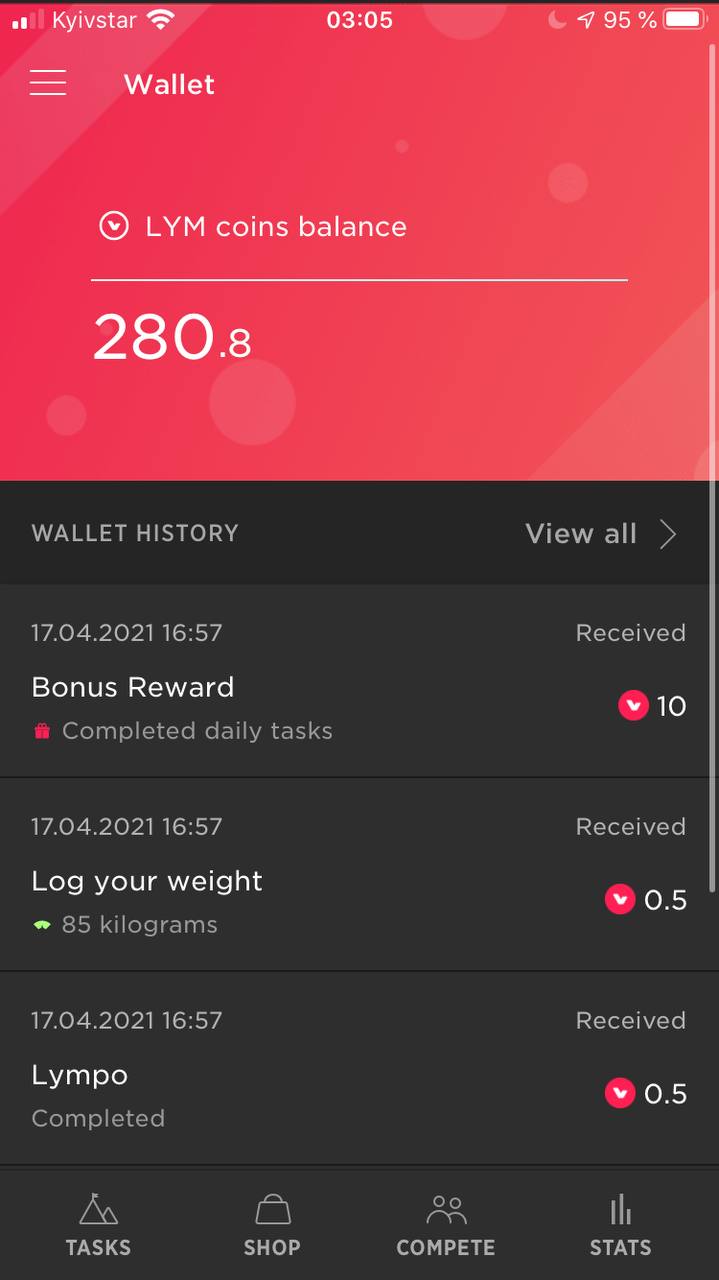Open the hamburger drawer menu

click(48, 83)
